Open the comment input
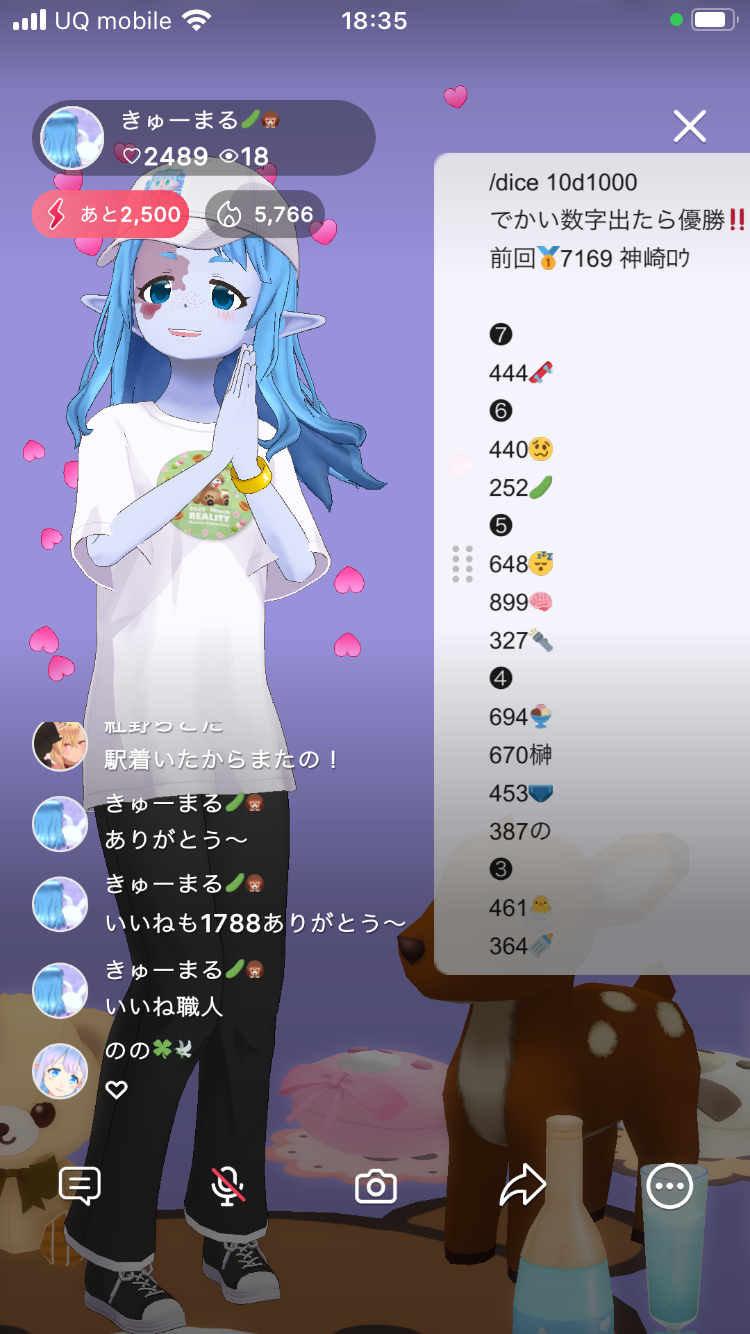The image size is (750, 1334). [80, 1186]
